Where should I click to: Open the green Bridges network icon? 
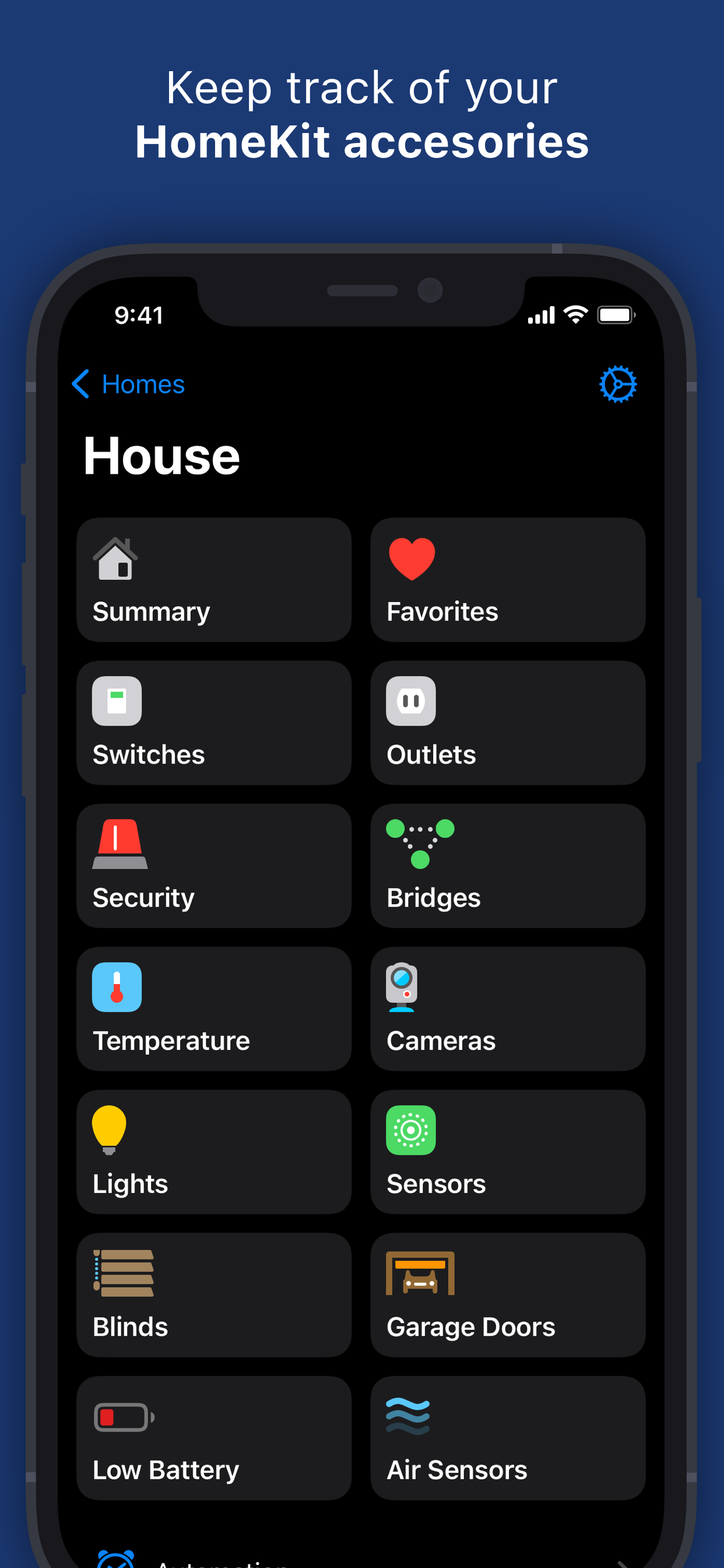pos(419,845)
